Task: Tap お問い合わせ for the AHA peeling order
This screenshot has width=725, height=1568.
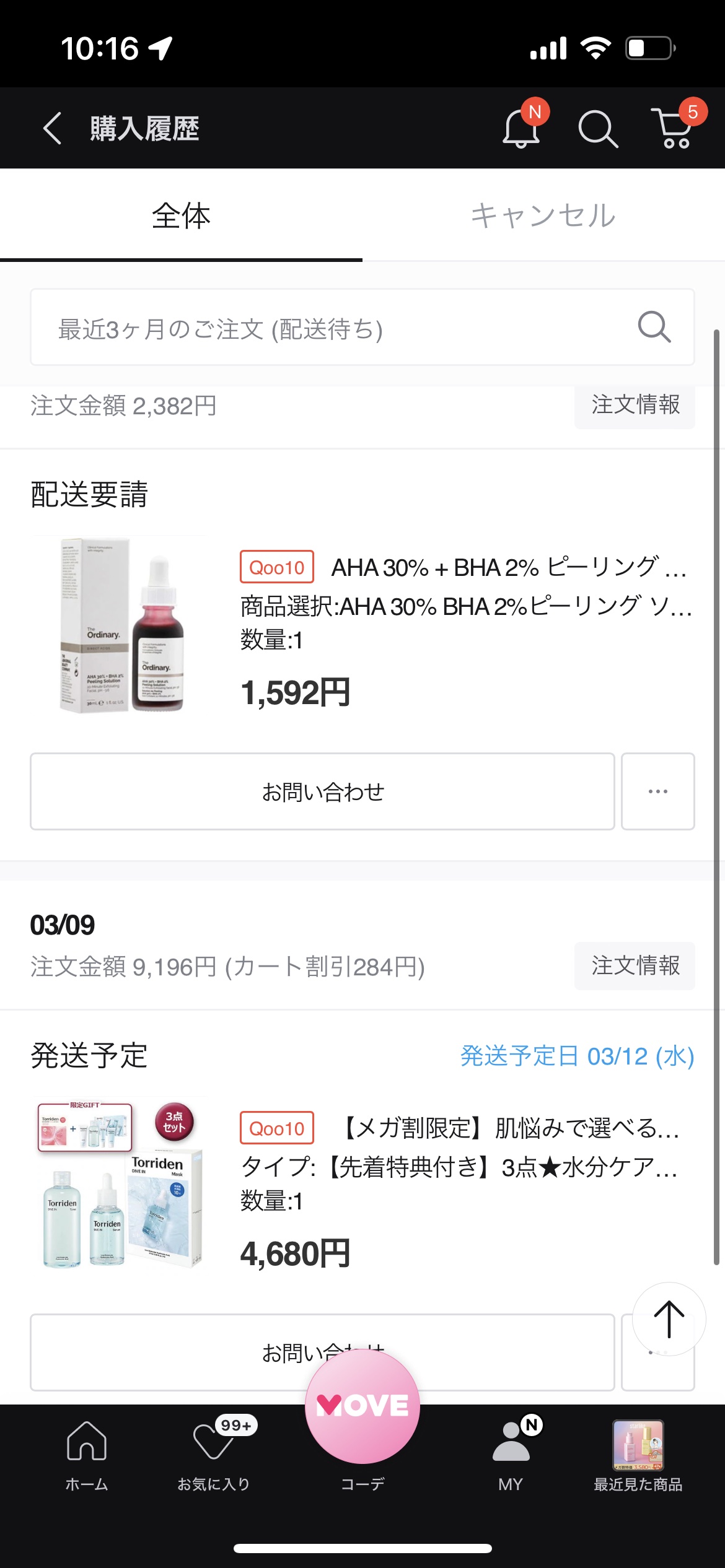Action: click(x=322, y=791)
